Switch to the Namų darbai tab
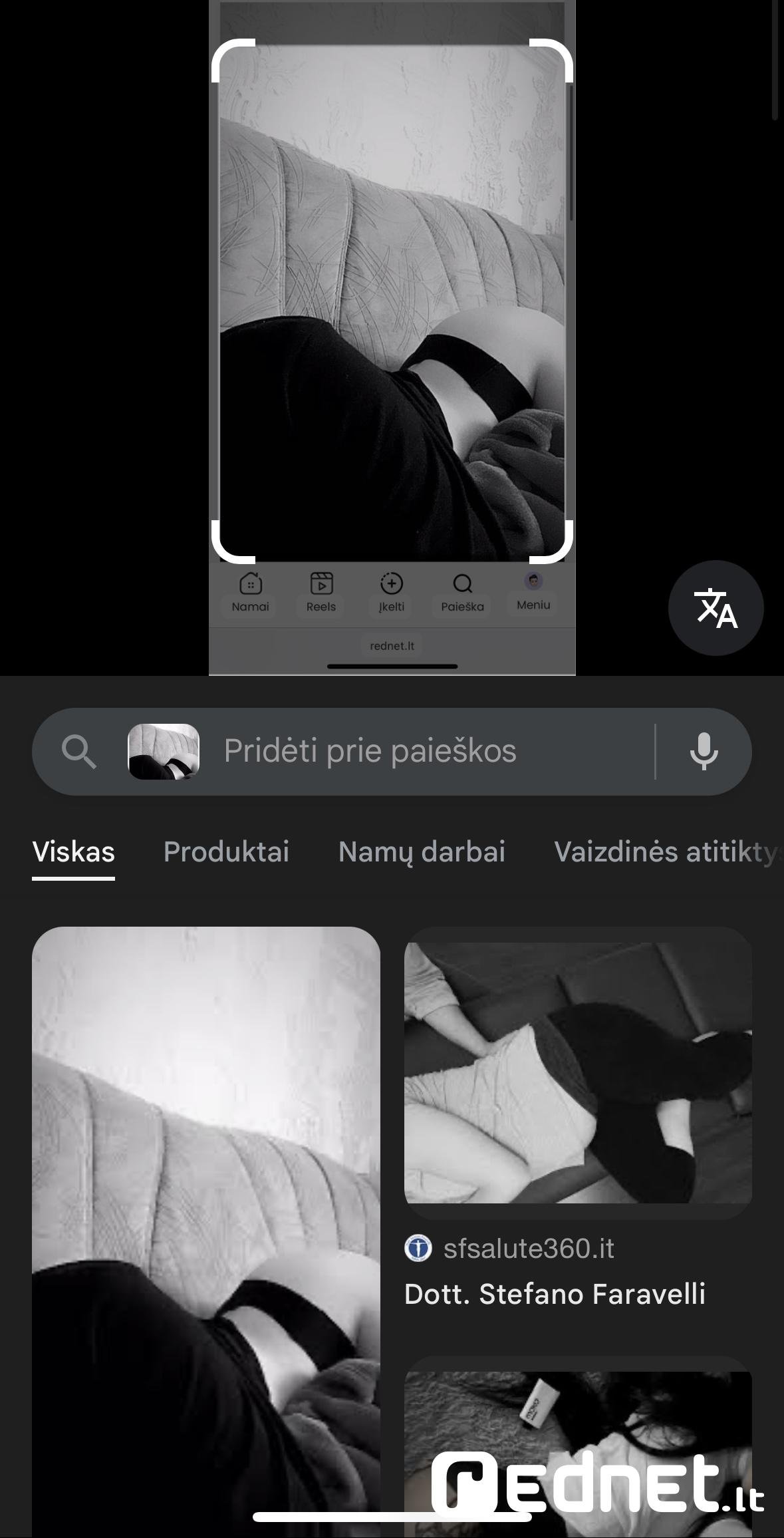This screenshot has height=1538, width=784. pyautogui.click(x=422, y=852)
